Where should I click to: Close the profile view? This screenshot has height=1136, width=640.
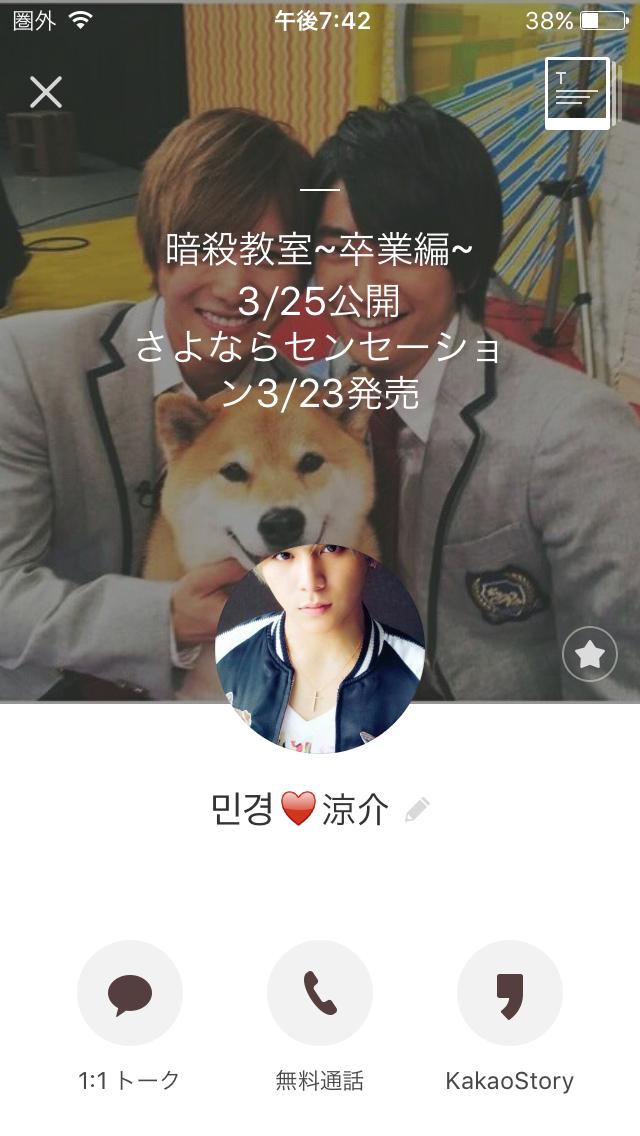tap(46, 92)
